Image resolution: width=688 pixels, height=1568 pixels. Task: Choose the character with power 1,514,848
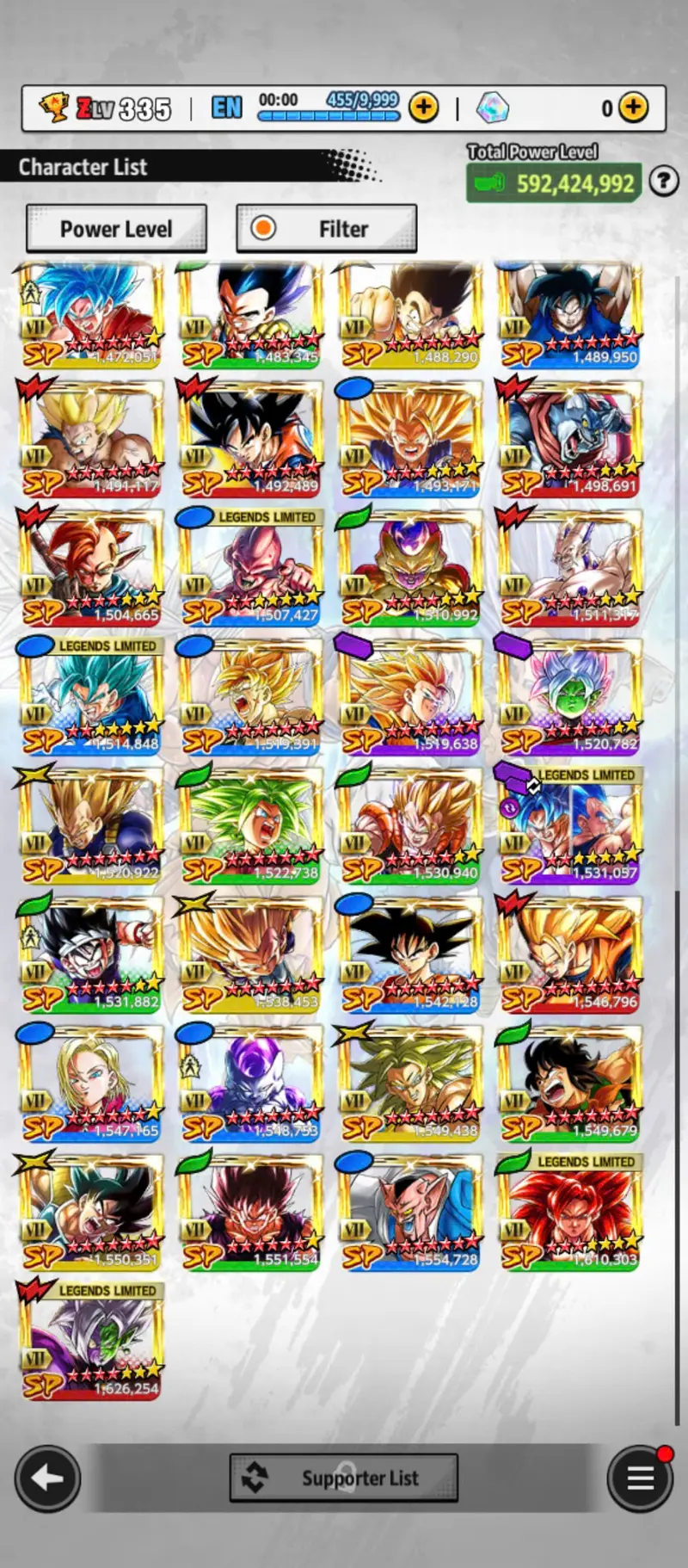[90, 695]
